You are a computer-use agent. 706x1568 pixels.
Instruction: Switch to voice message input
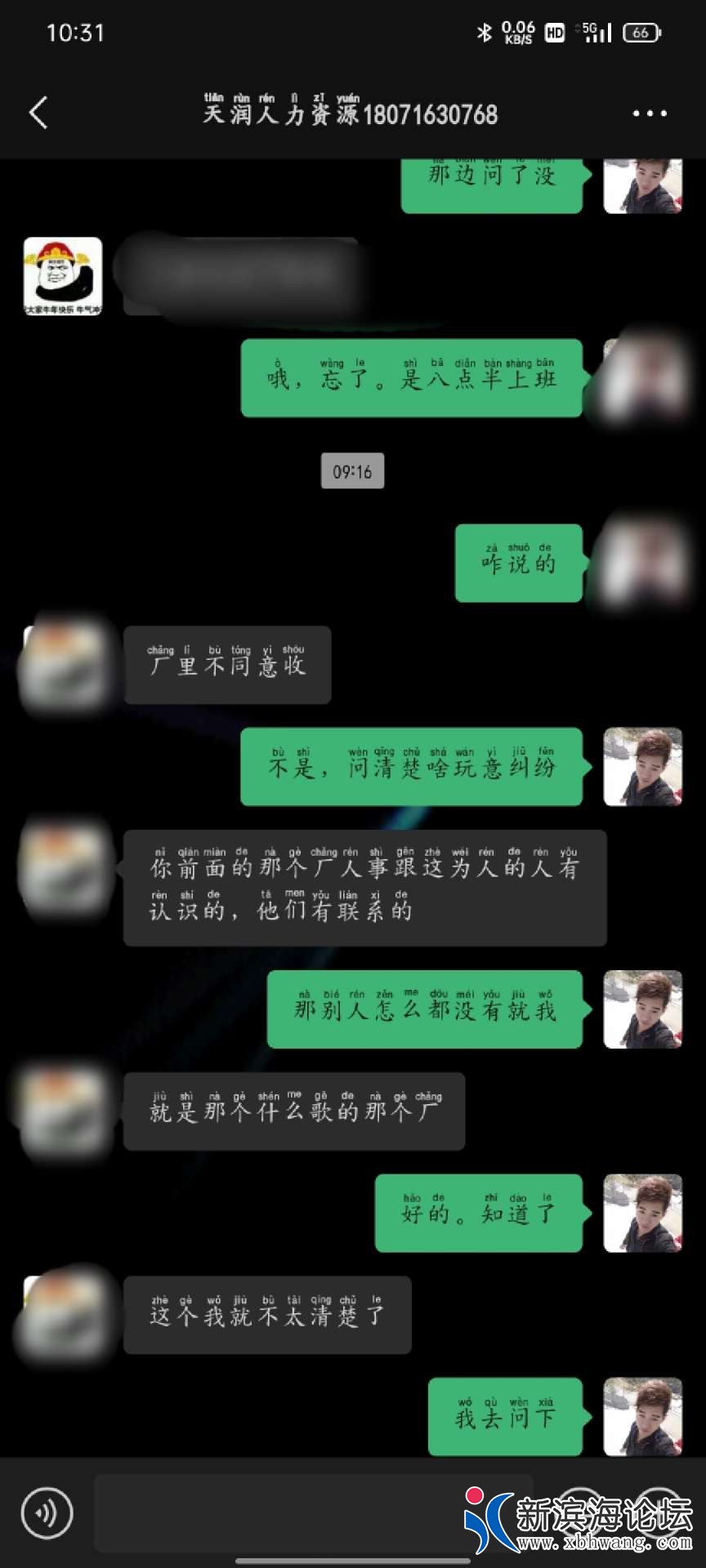click(x=47, y=1512)
